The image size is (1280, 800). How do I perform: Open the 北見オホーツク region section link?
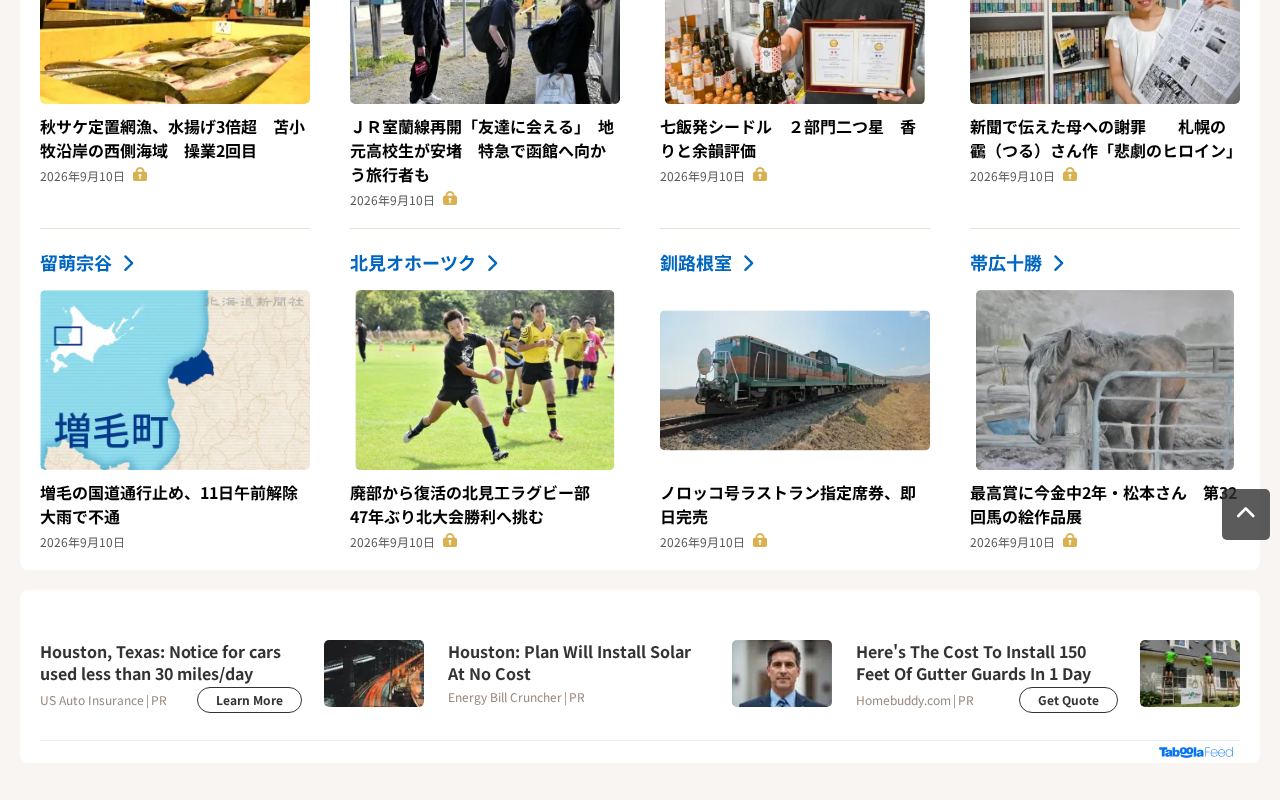click(424, 263)
